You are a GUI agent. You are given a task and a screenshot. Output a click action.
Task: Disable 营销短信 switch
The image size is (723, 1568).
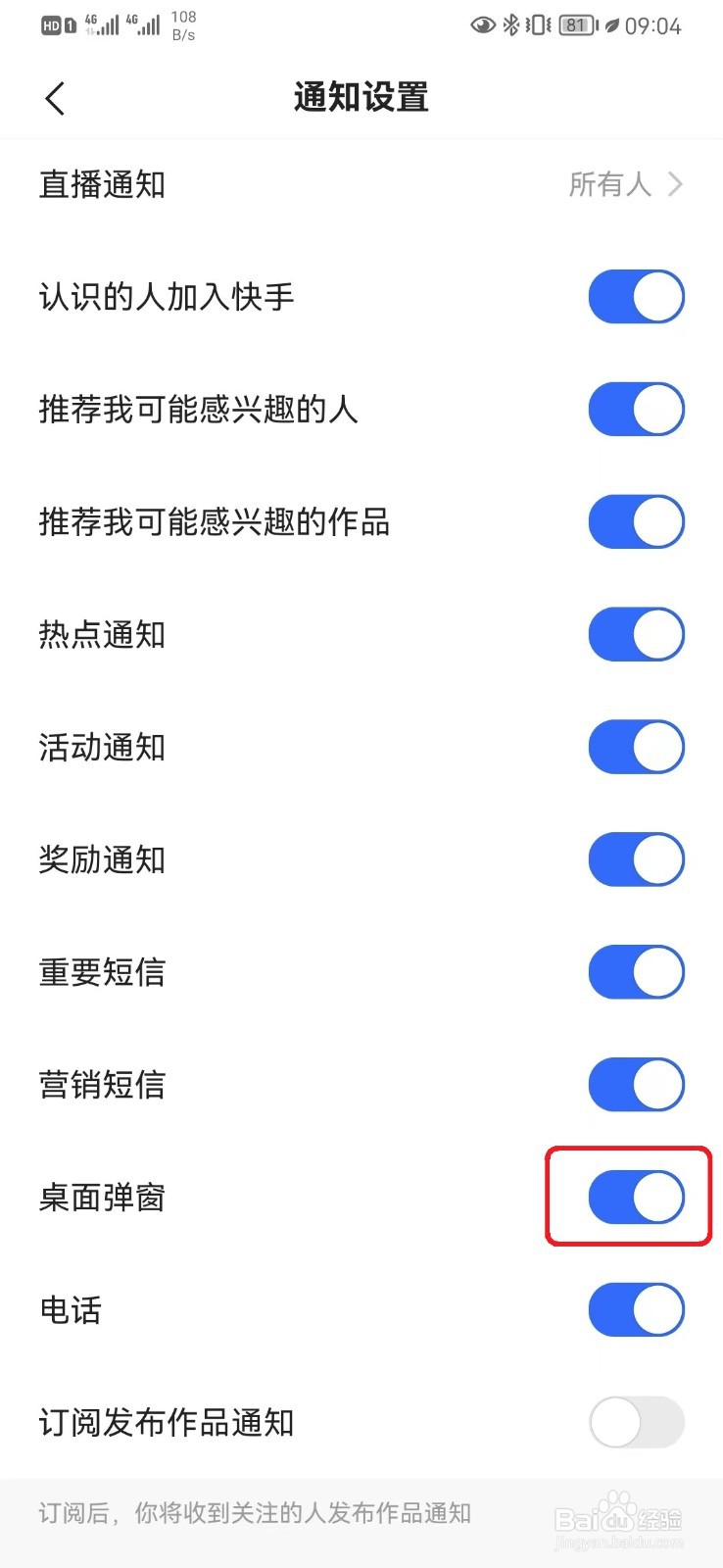636,1086
